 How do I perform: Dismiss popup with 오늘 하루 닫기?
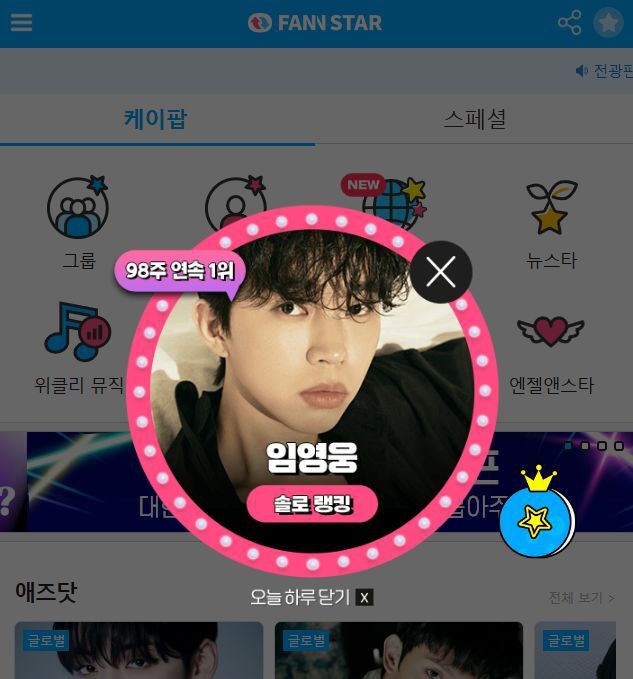pyautogui.click(x=311, y=597)
